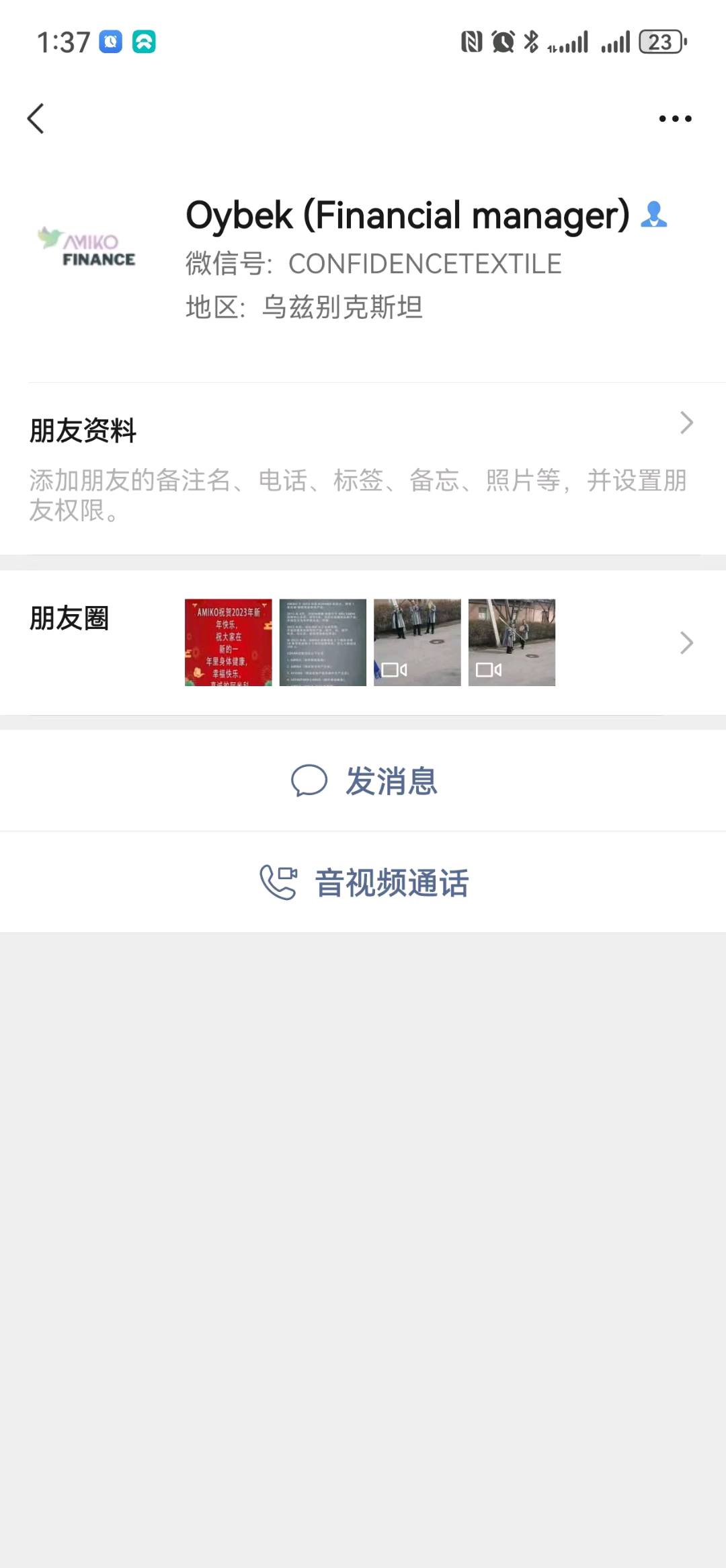This screenshot has height=1568, width=726.
Task: Go back using the top-left arrow
Action: (36, 119)
